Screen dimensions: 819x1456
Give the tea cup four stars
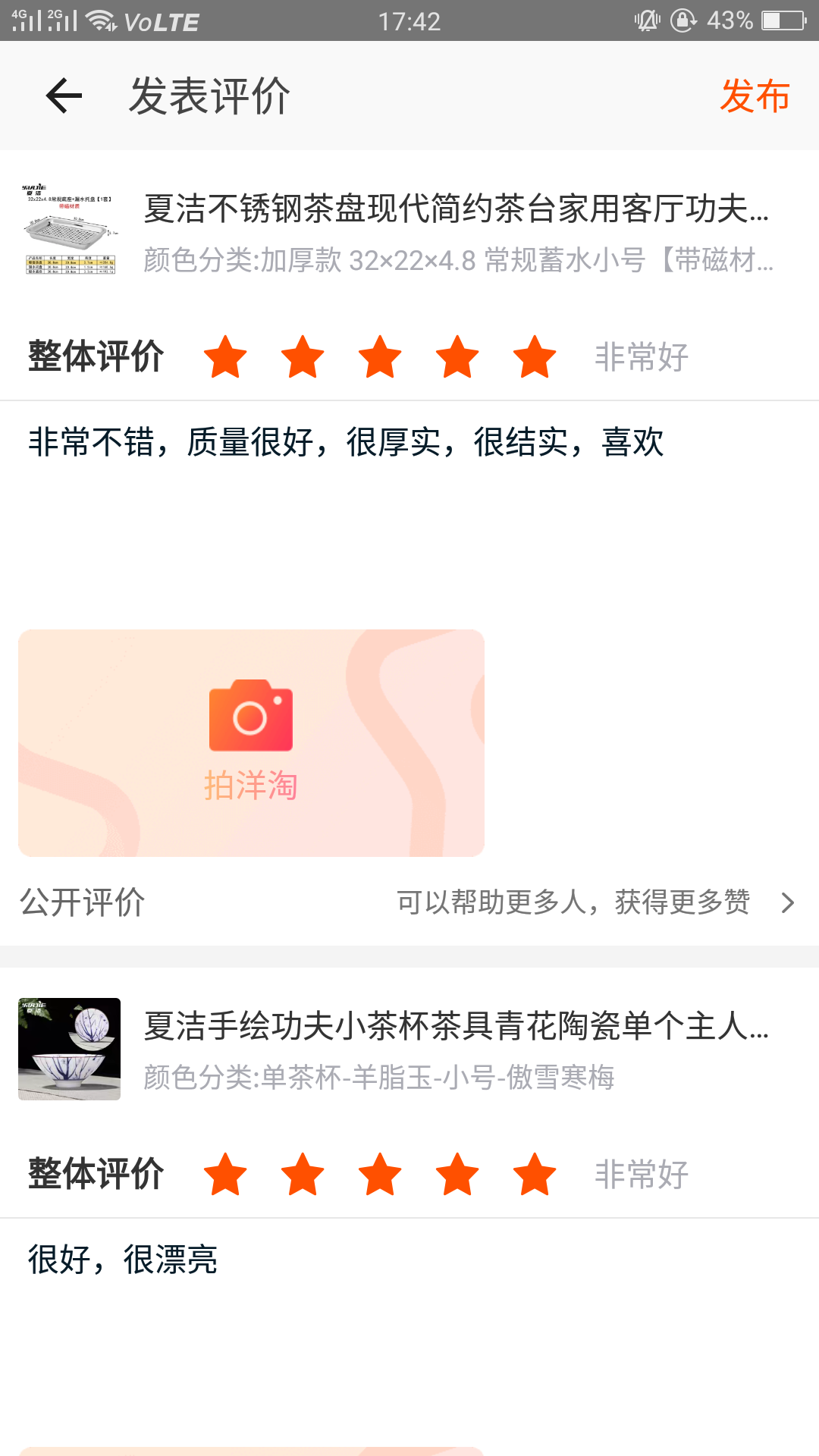point(457,1174)
